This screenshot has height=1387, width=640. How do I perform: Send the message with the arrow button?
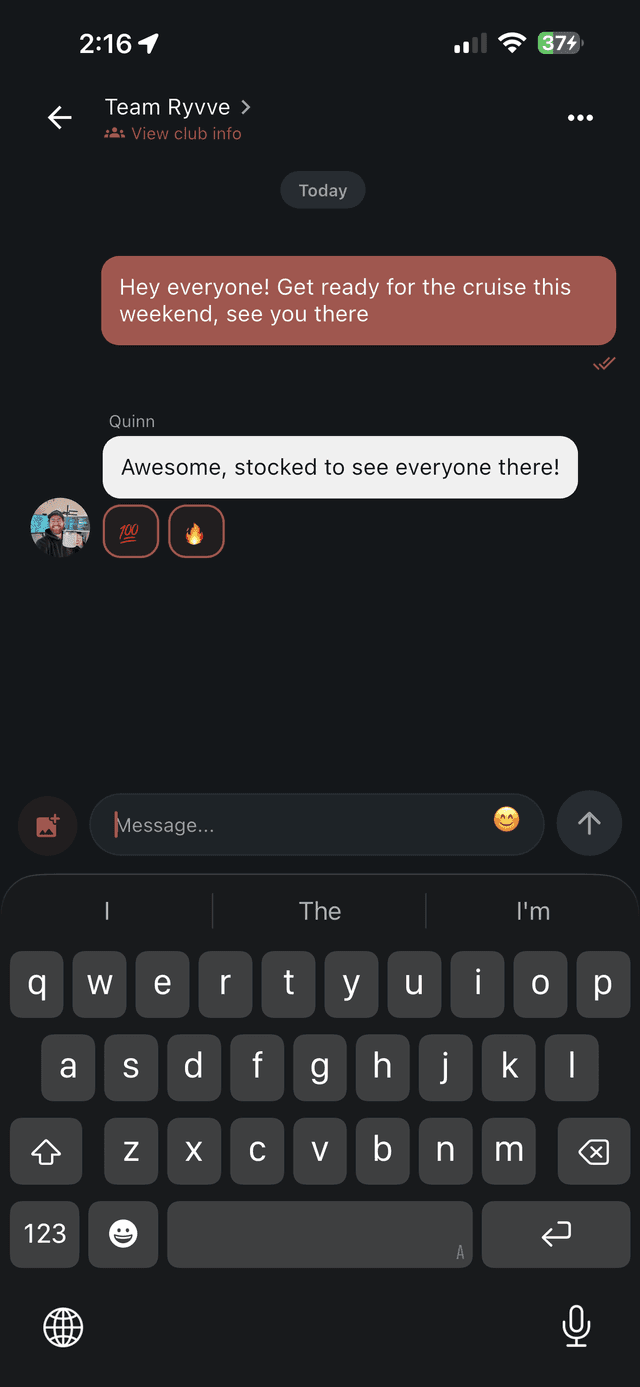click(589, 824)
